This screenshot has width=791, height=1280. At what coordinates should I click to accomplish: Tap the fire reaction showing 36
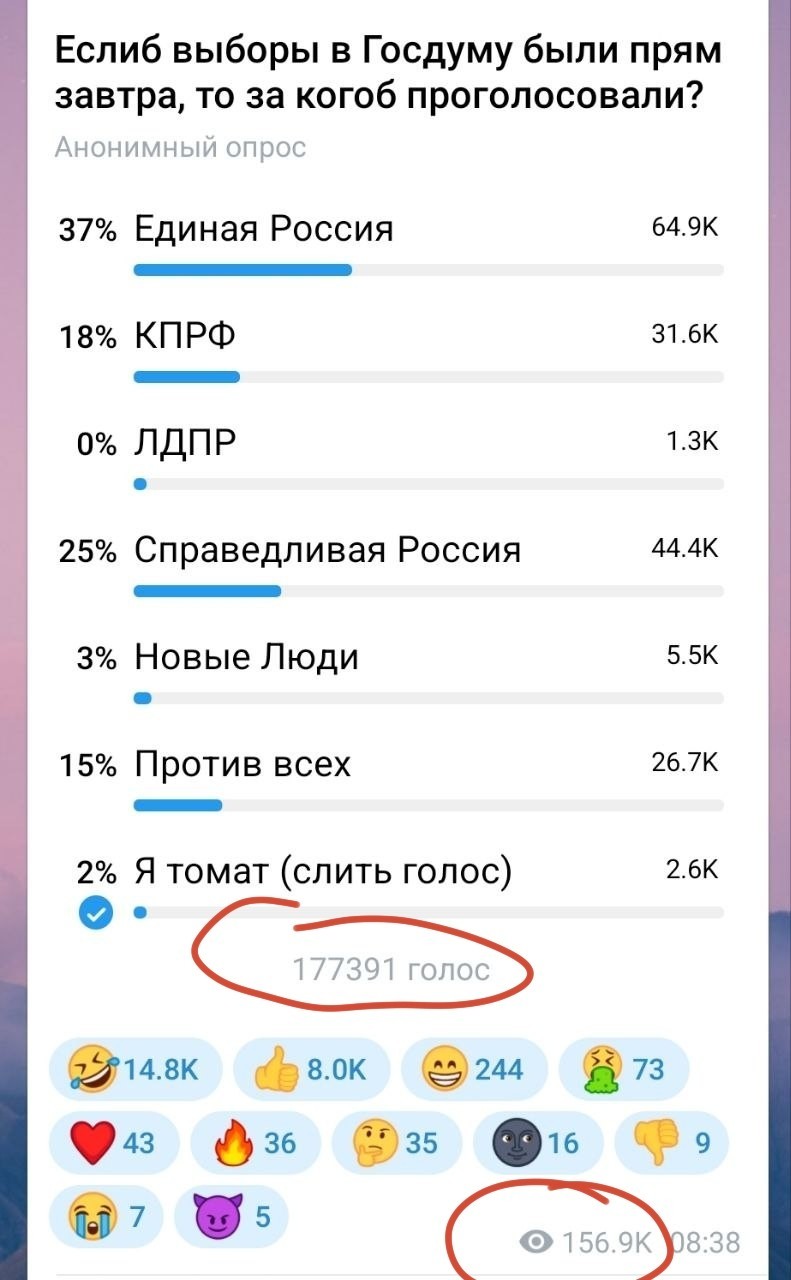(255, 1142)
